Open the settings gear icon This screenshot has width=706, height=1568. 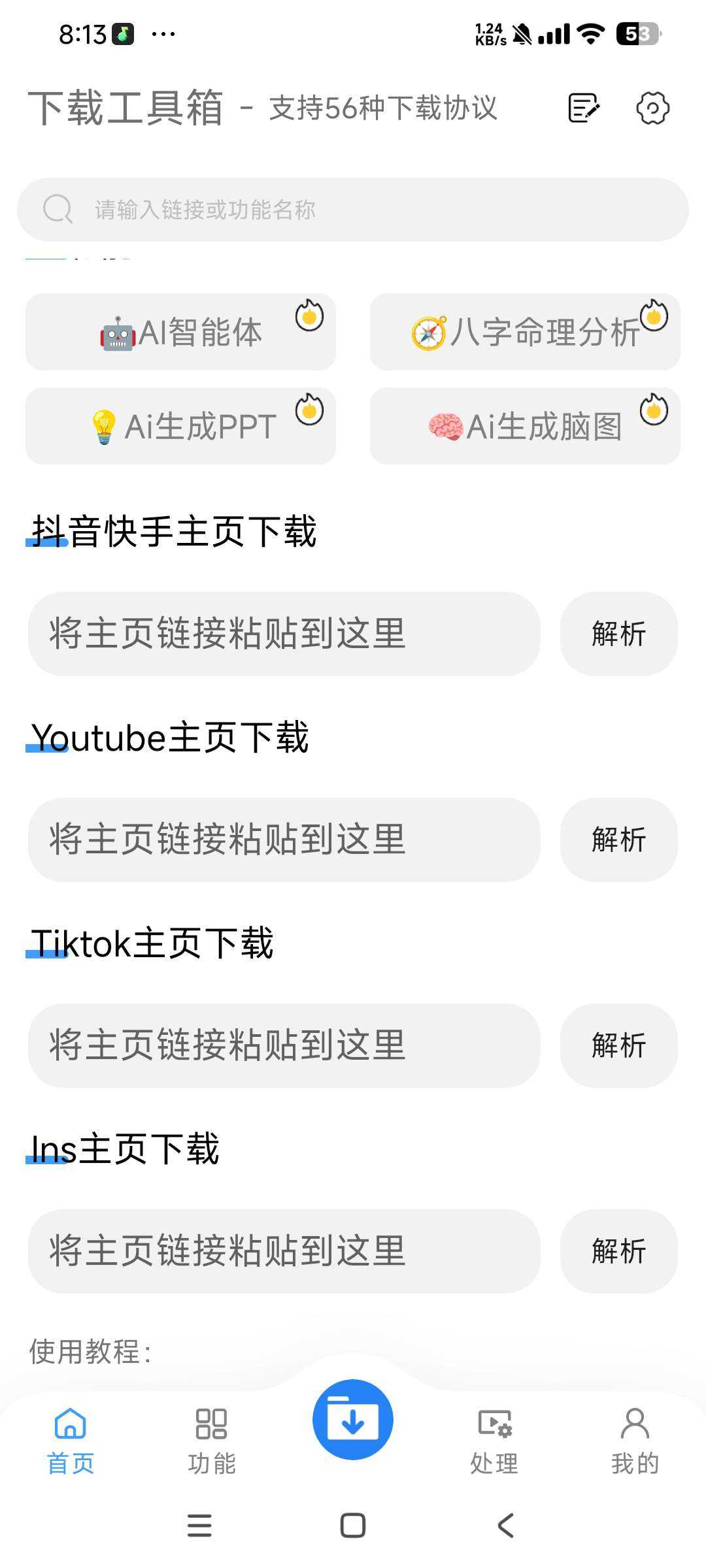click(x=652, y=108)
